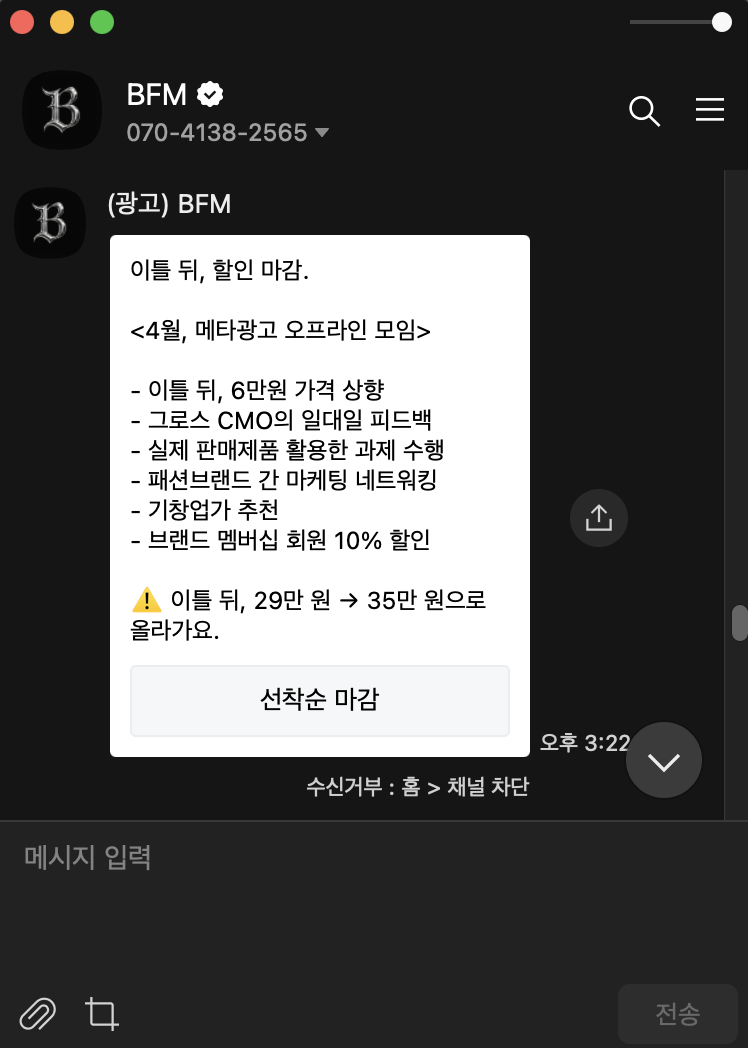
Task: Open the BFM profile avatar in the header
Action: point(62,110)
